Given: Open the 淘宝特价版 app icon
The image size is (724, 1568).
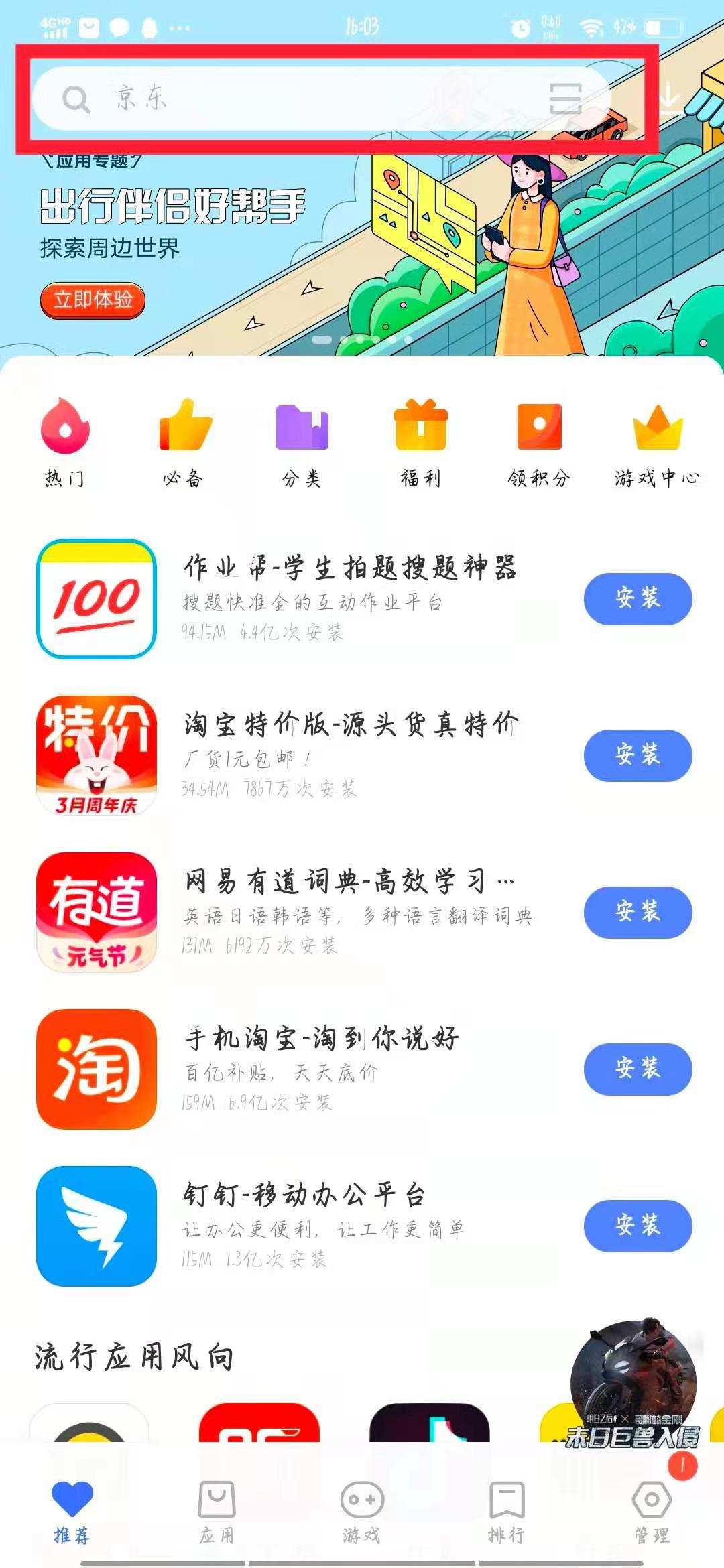Looking at the screenshot, I should [x=96, y=755].
